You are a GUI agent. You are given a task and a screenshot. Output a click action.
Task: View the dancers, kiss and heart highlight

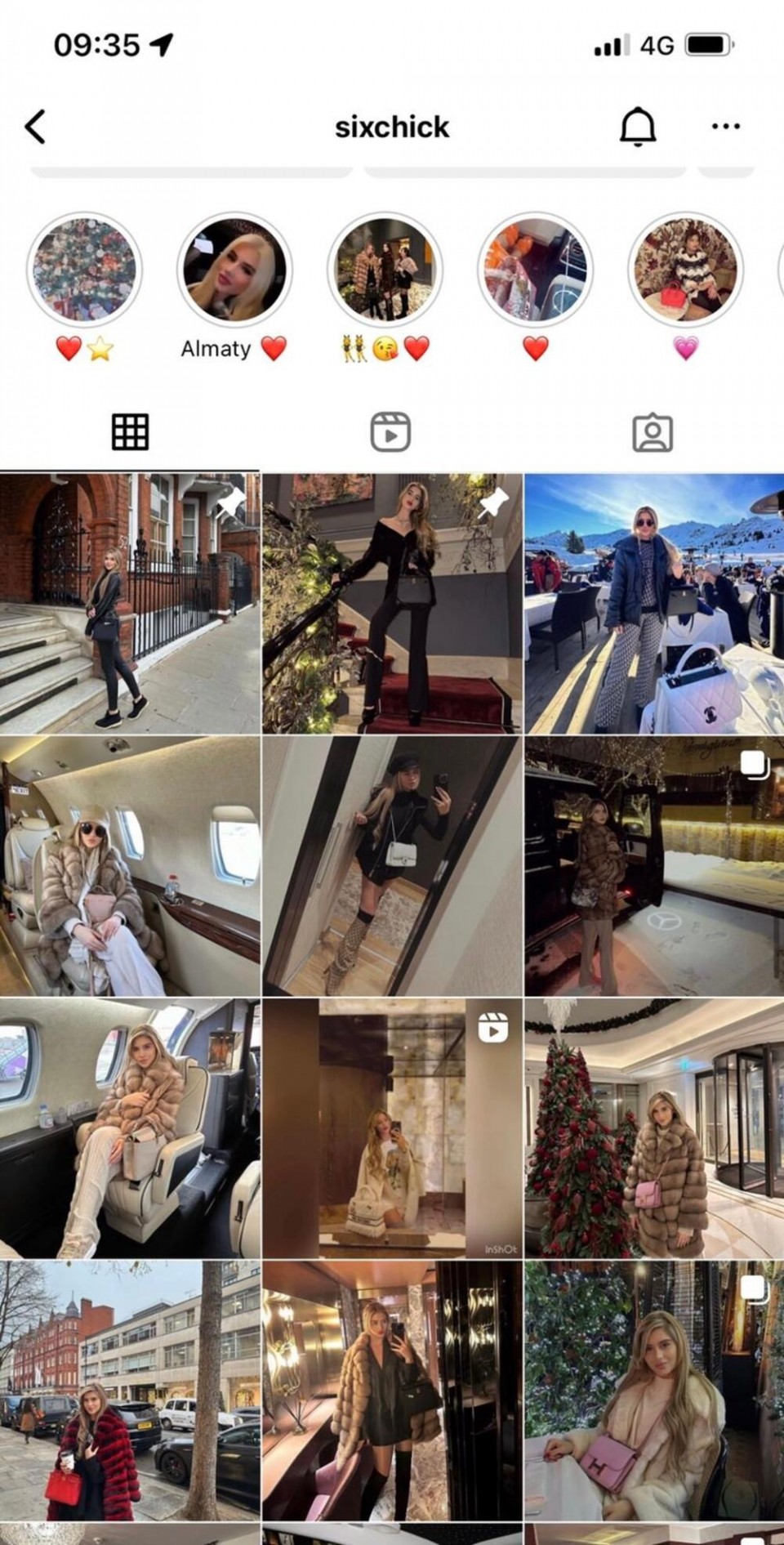point(385,270)
